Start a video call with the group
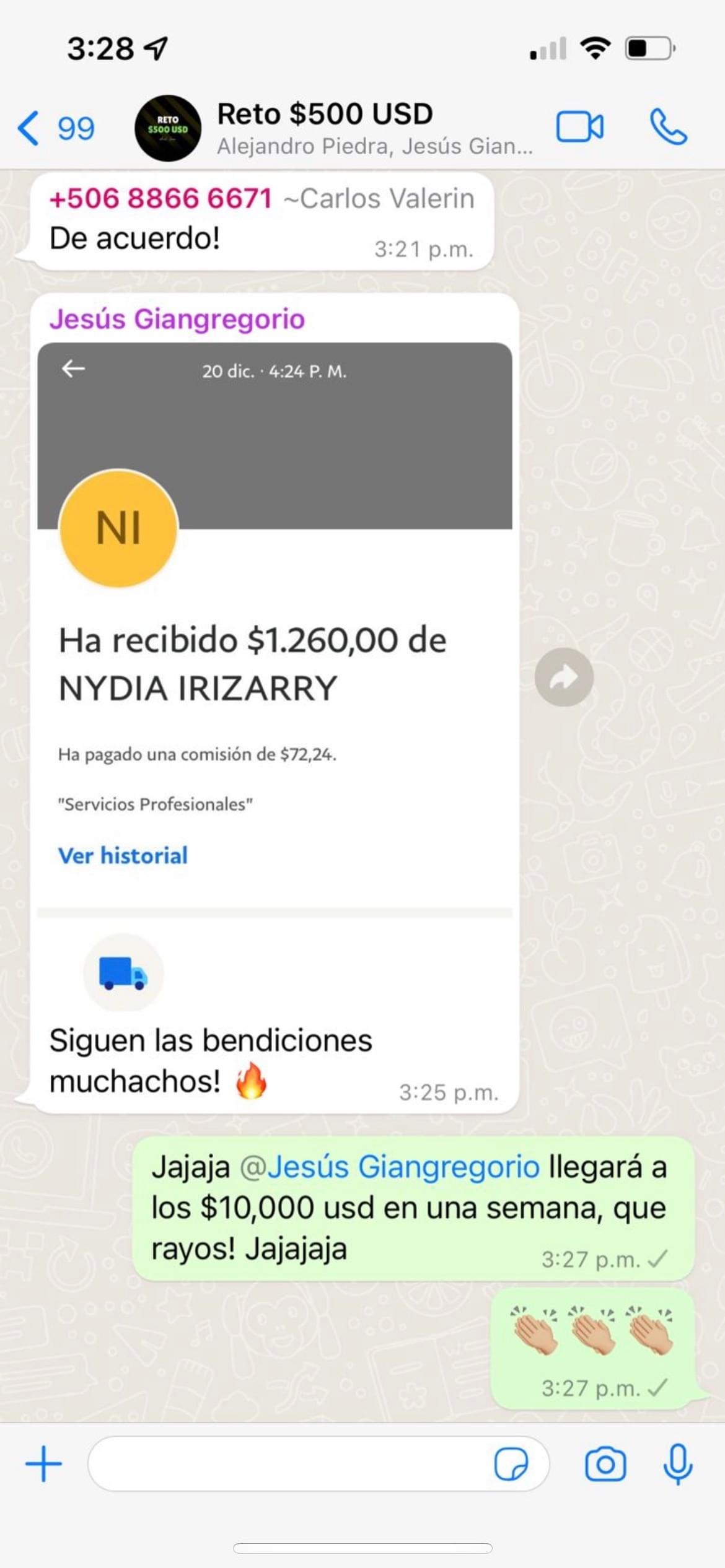 [579, 127]
